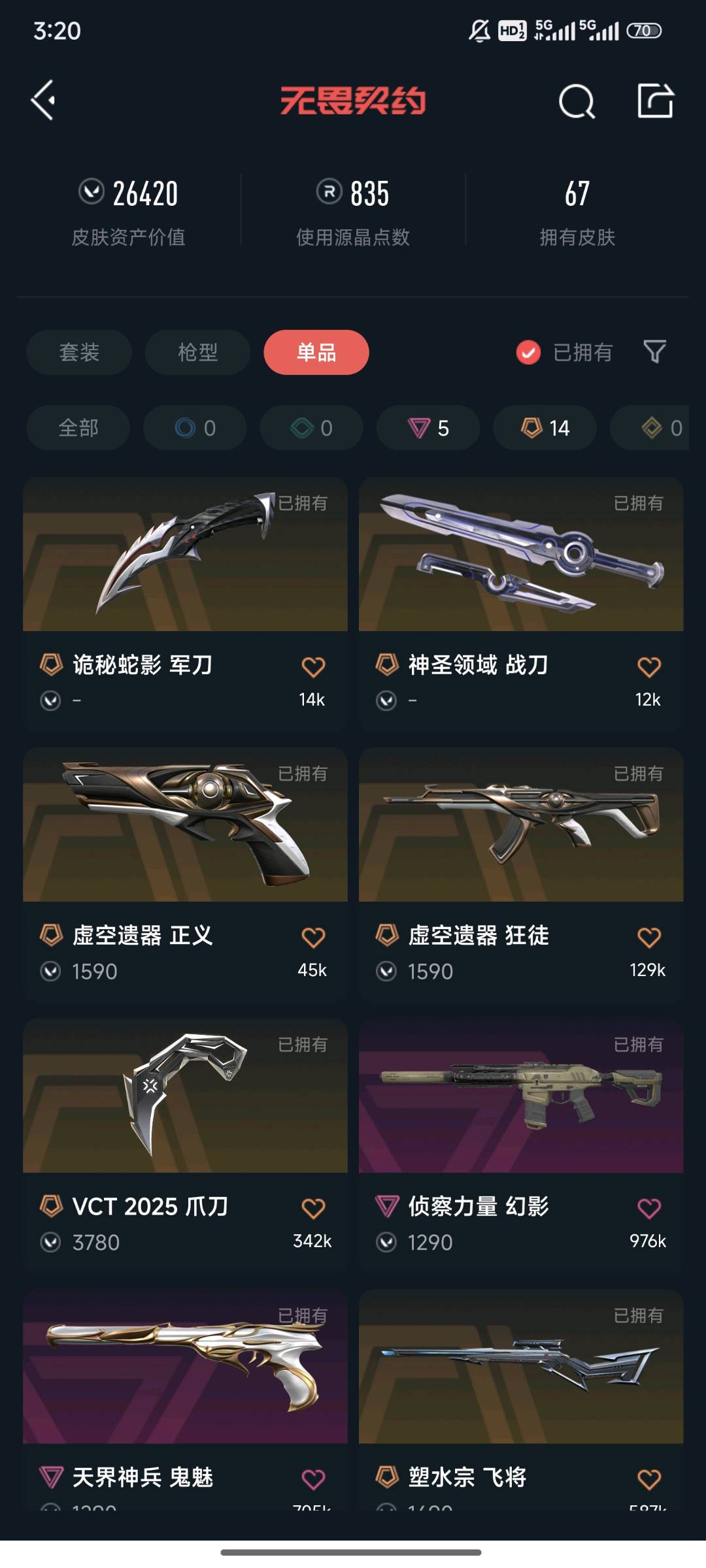
Task: Open the search icon in header
Action: pyautogui.click(x=577, y=101)
